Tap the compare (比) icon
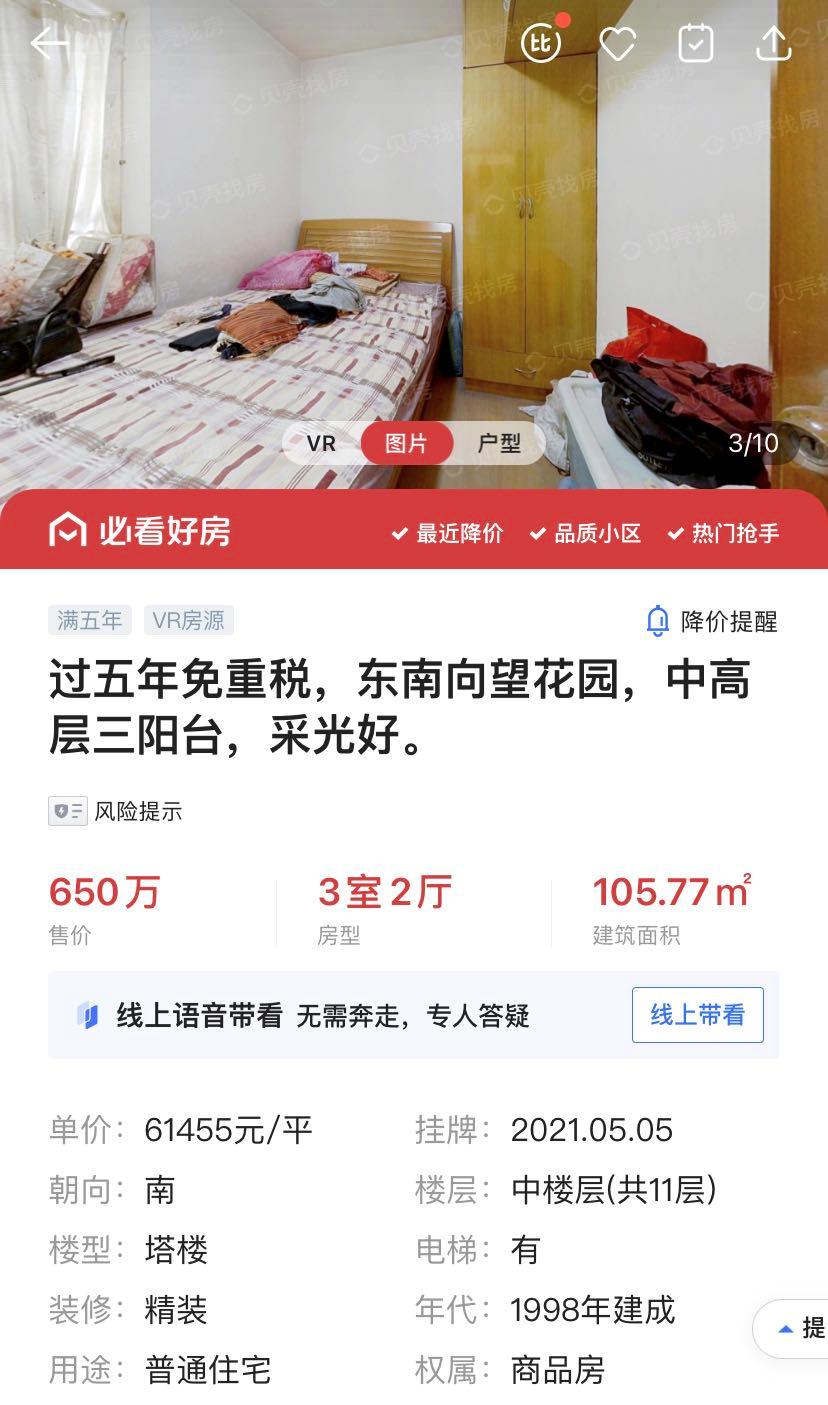Viewport: 828px width, 1405px height. point(539,43)
